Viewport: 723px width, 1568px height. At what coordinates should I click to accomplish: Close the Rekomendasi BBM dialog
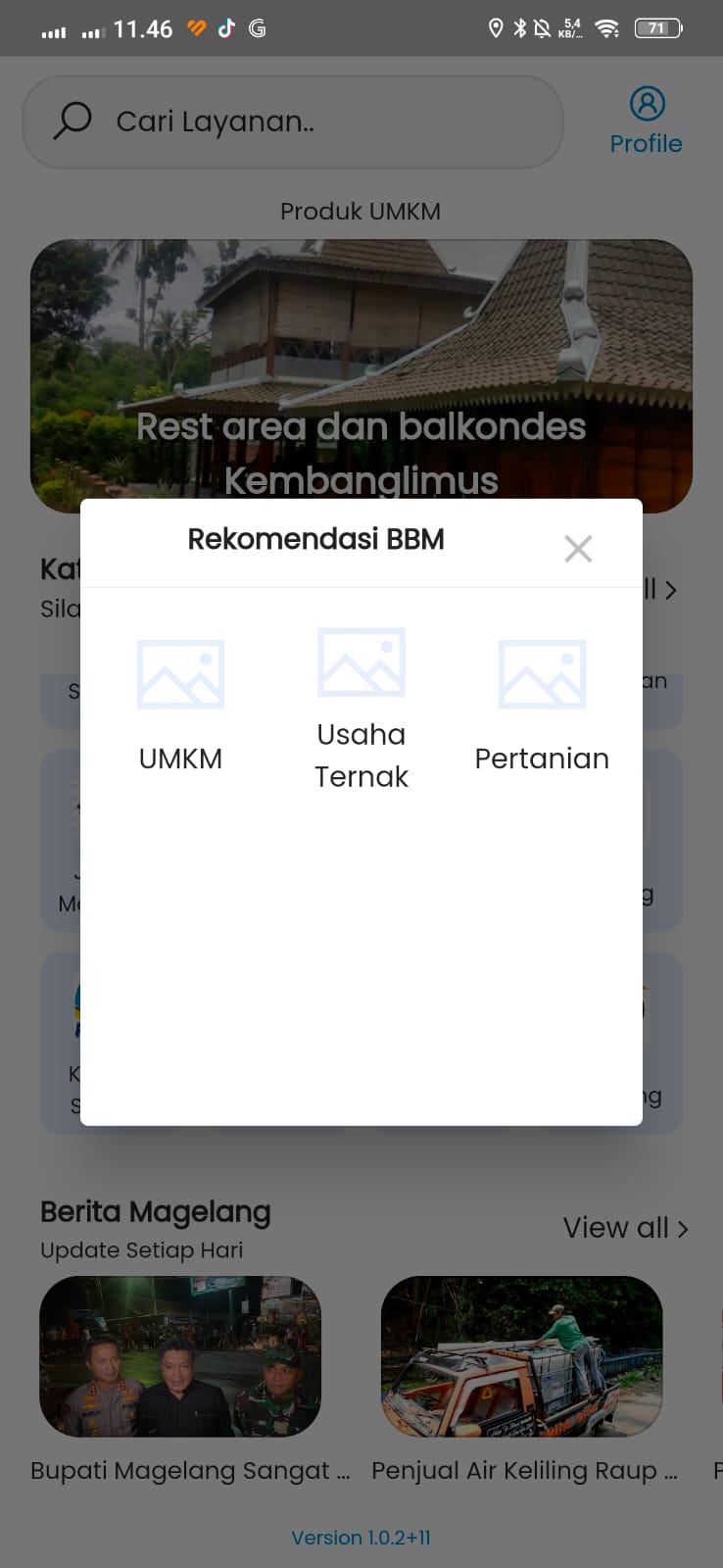pyautogui.click(x=578, y=549)
